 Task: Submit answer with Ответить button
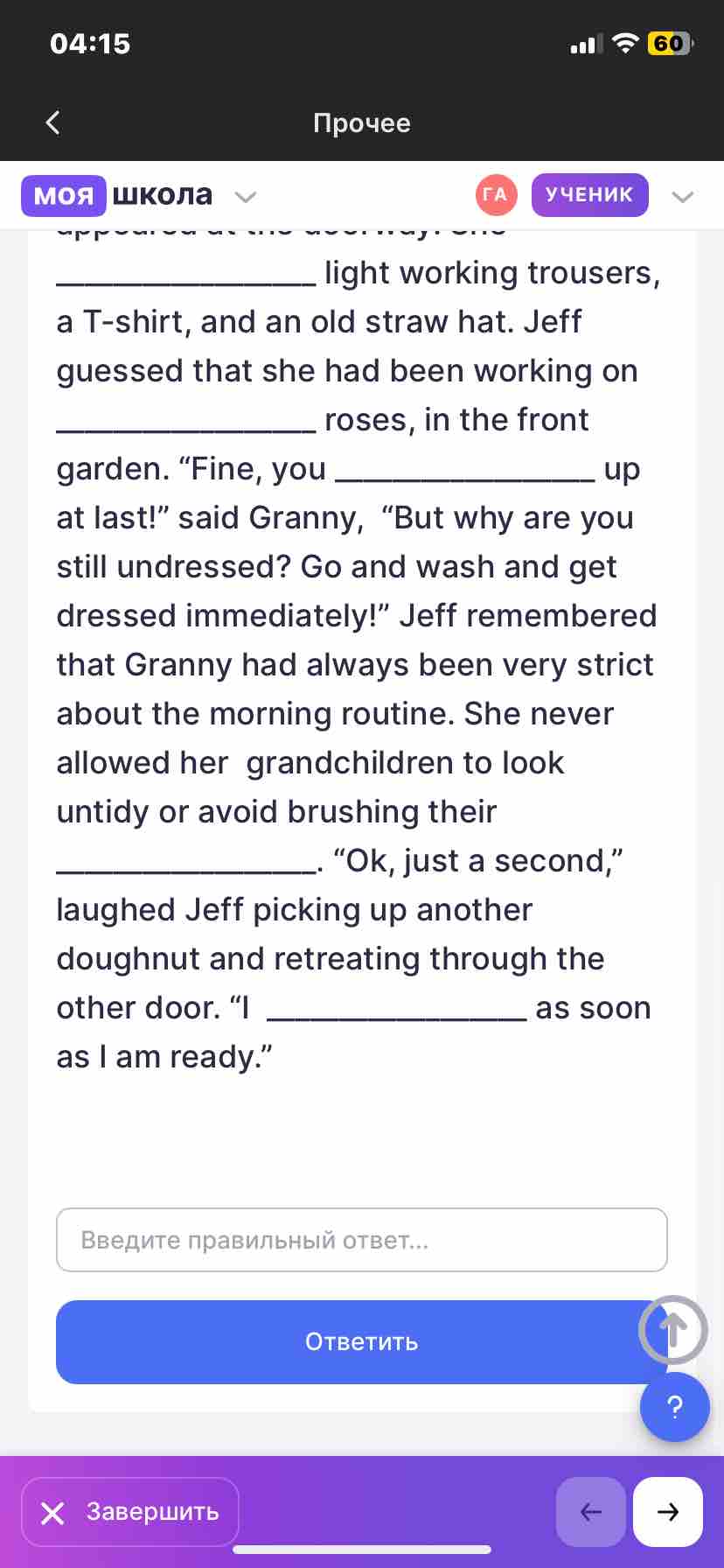(362, 1341)
